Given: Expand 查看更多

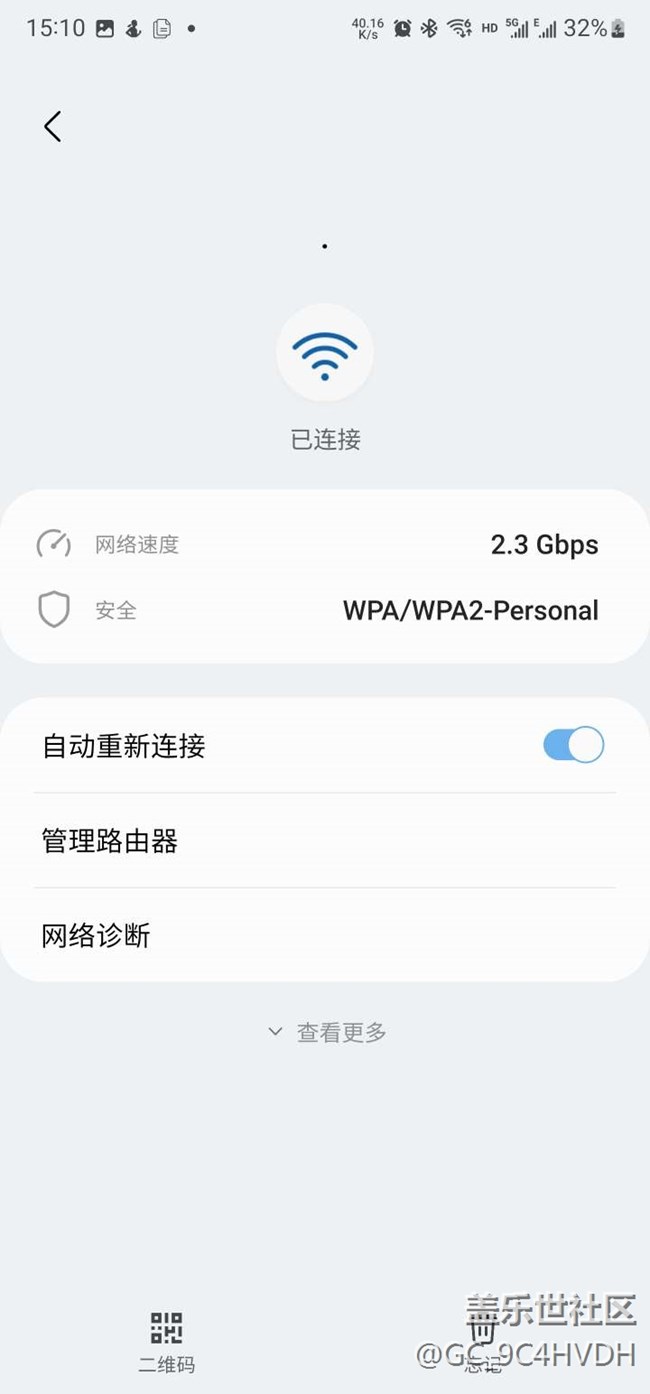Looking at the screenshot, I should [327, 1032].
